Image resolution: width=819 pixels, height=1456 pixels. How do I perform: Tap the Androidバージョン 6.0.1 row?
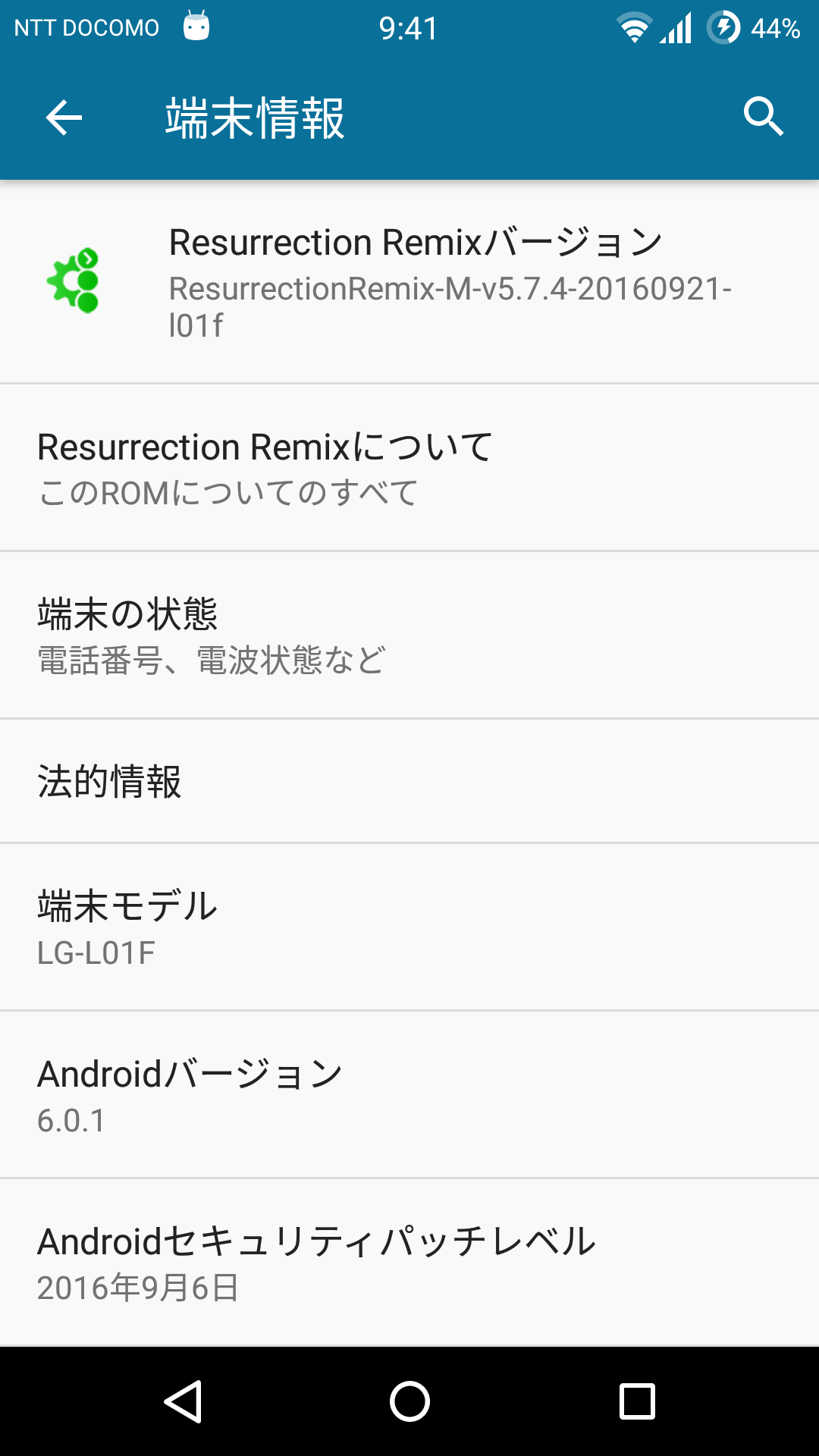point(409,1095)
